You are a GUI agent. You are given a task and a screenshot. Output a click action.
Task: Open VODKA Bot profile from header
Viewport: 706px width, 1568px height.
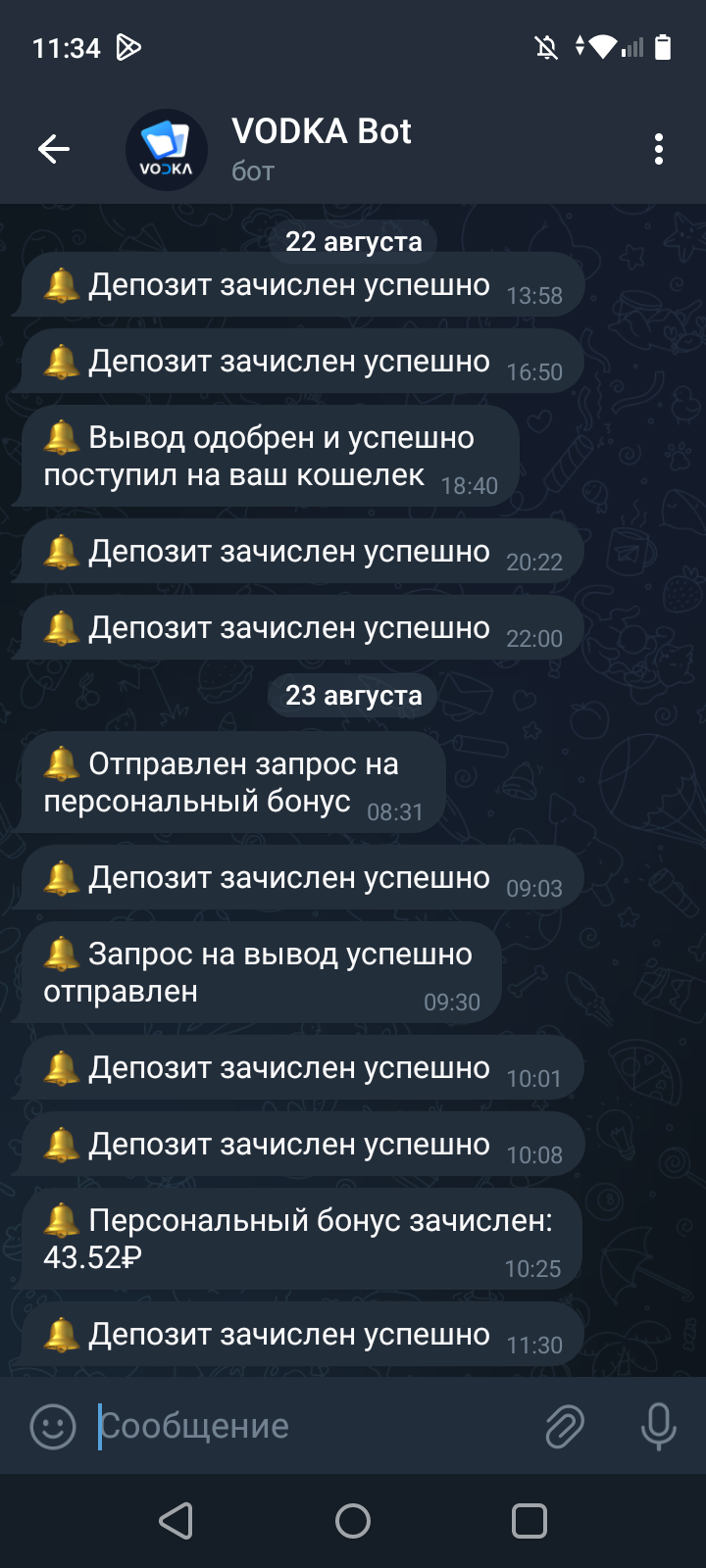tap(322, 149)
